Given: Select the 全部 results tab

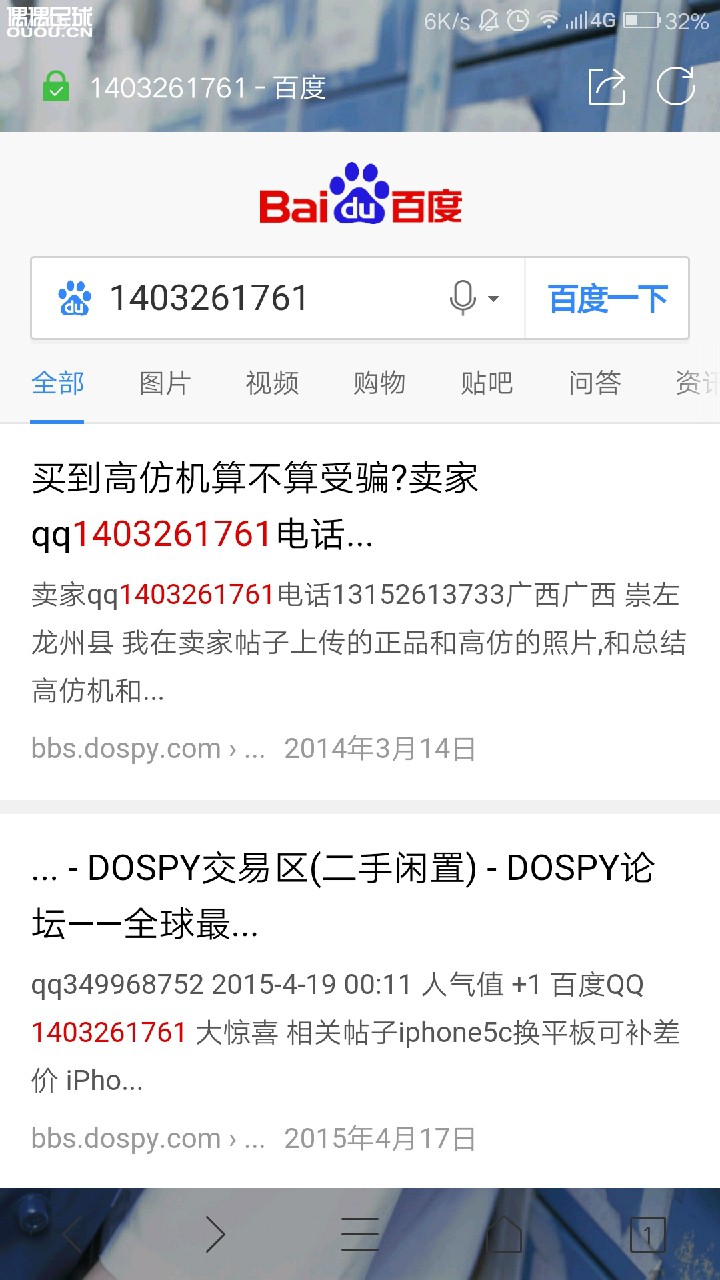Looking at the screenshot, I should click(57, 383).
